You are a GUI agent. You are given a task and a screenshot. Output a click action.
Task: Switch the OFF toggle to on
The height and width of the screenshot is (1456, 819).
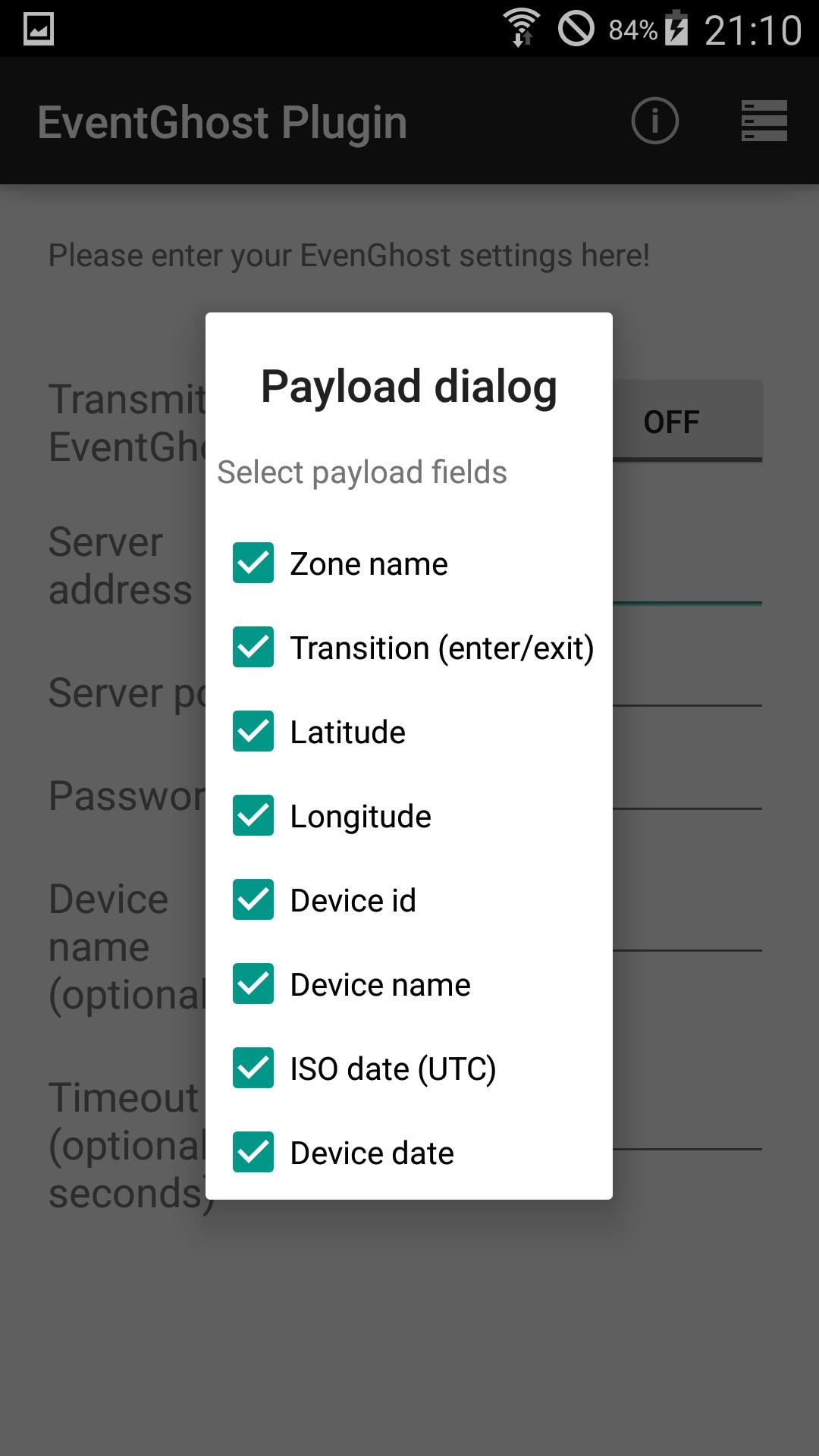tap(671, 420)
